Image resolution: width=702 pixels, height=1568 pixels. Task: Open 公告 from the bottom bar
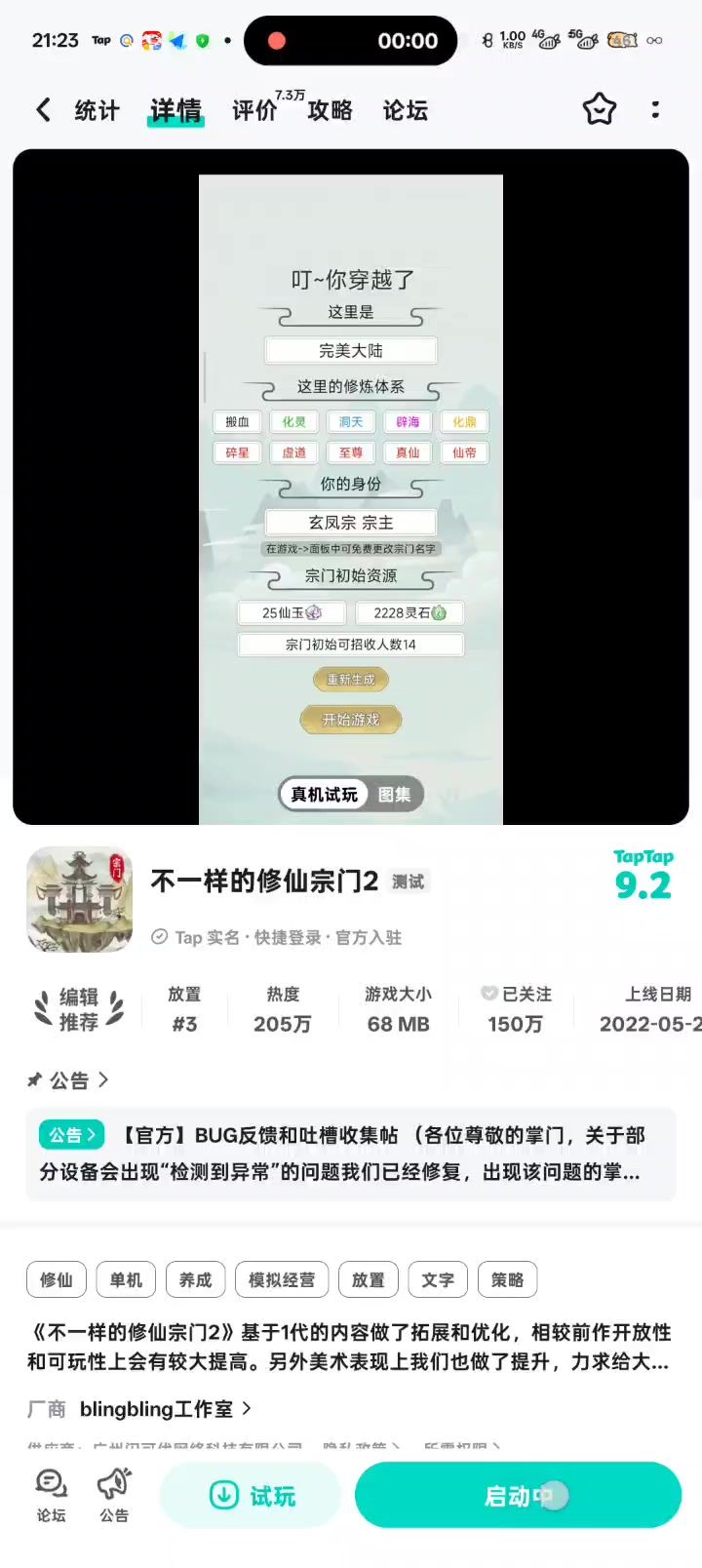pyautogui.click(x=114, y=1496)
